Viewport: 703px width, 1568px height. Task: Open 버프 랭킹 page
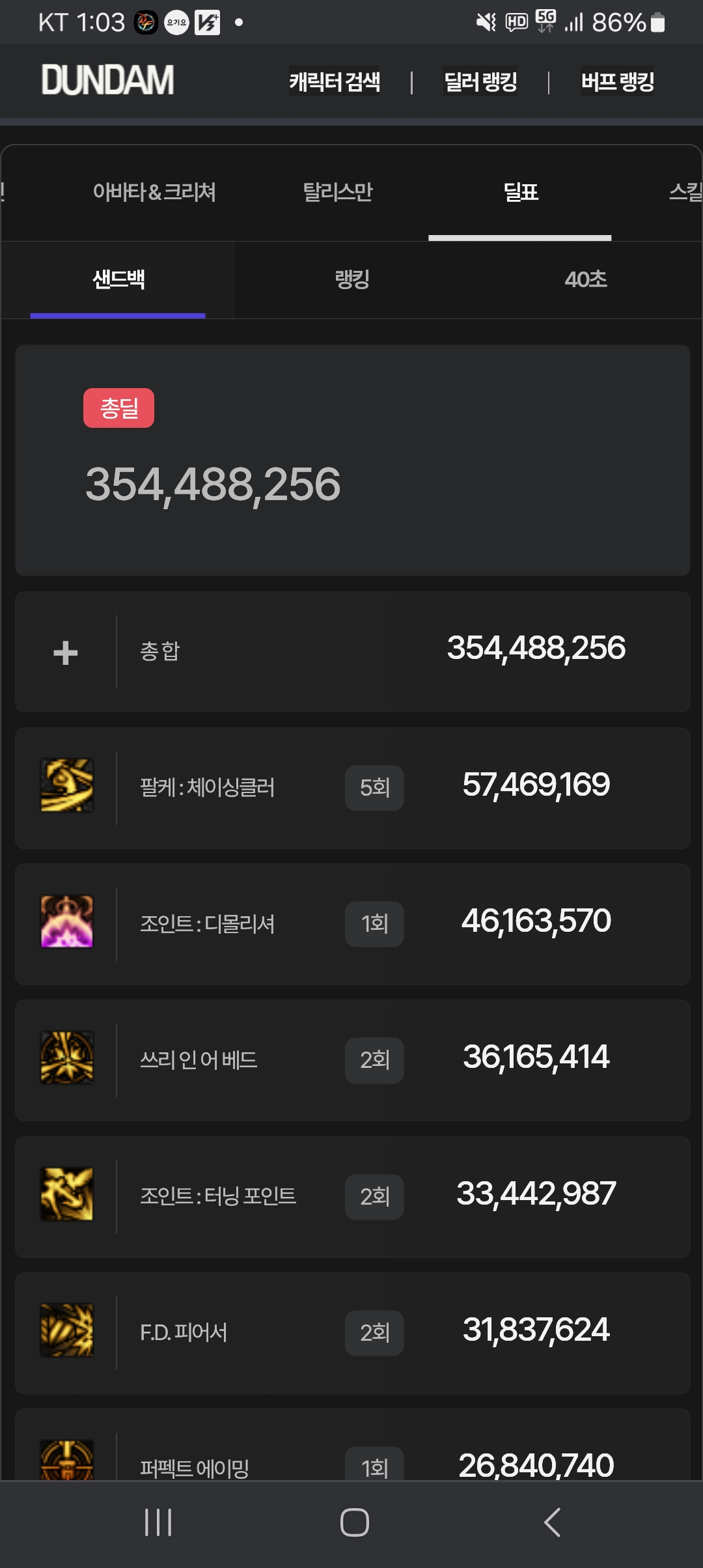pyautogui.click(x=617, y=82)
